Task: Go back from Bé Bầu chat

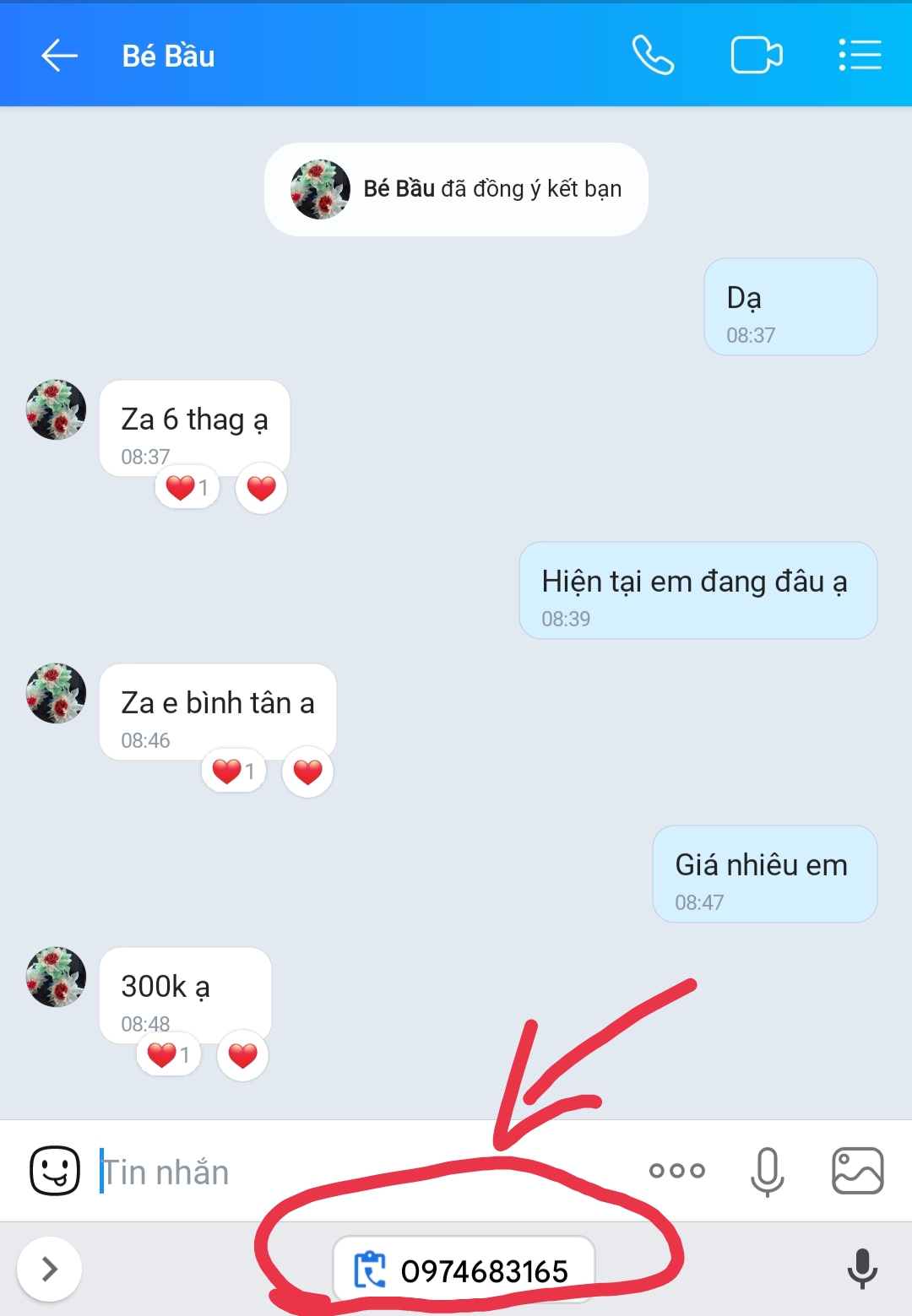Action: [x=59, y=56]
